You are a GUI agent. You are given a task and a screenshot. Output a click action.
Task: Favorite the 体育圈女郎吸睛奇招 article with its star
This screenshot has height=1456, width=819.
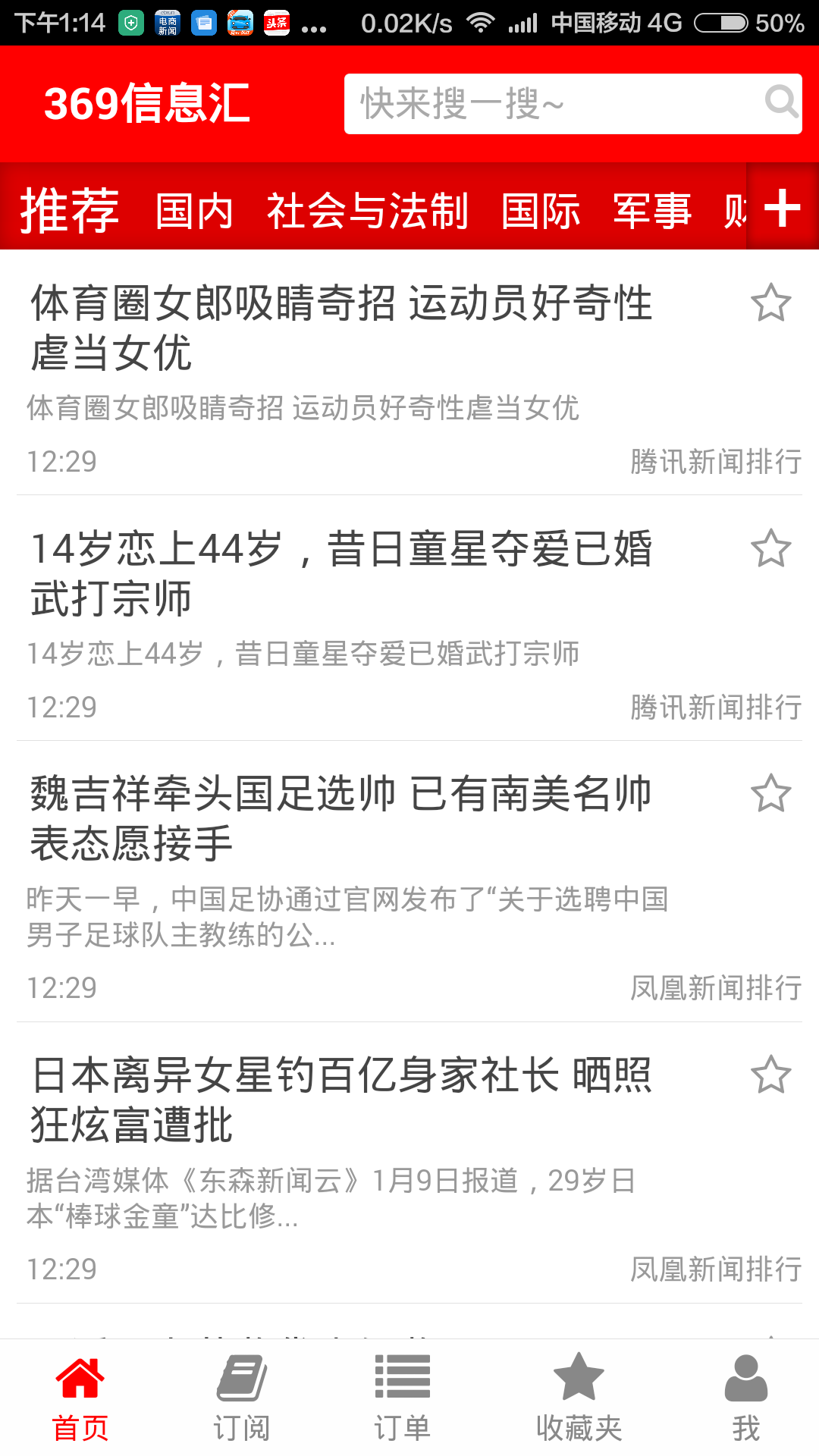pos(771,303)
